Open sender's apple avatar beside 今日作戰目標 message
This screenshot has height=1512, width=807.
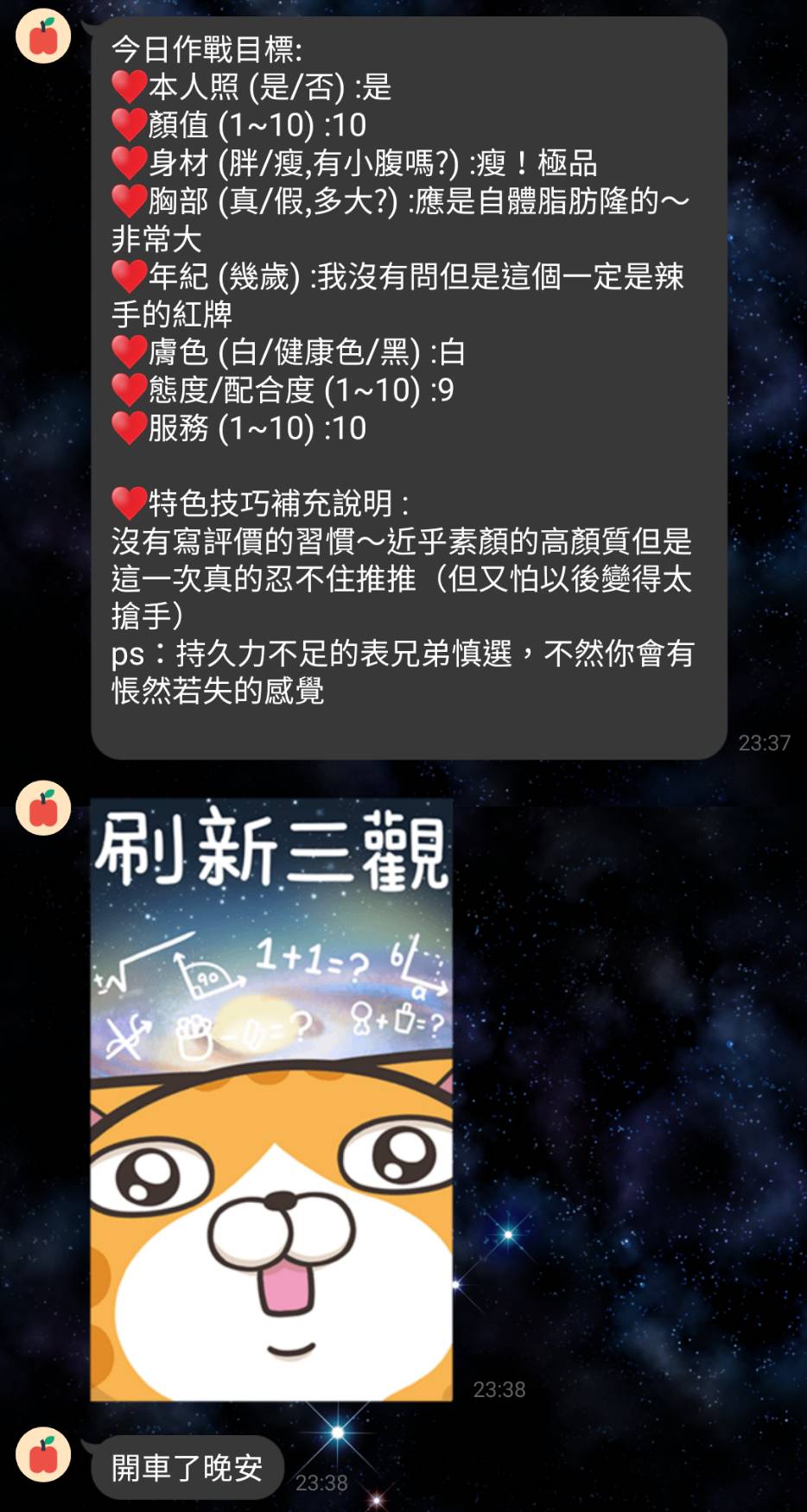coord(43,36)
